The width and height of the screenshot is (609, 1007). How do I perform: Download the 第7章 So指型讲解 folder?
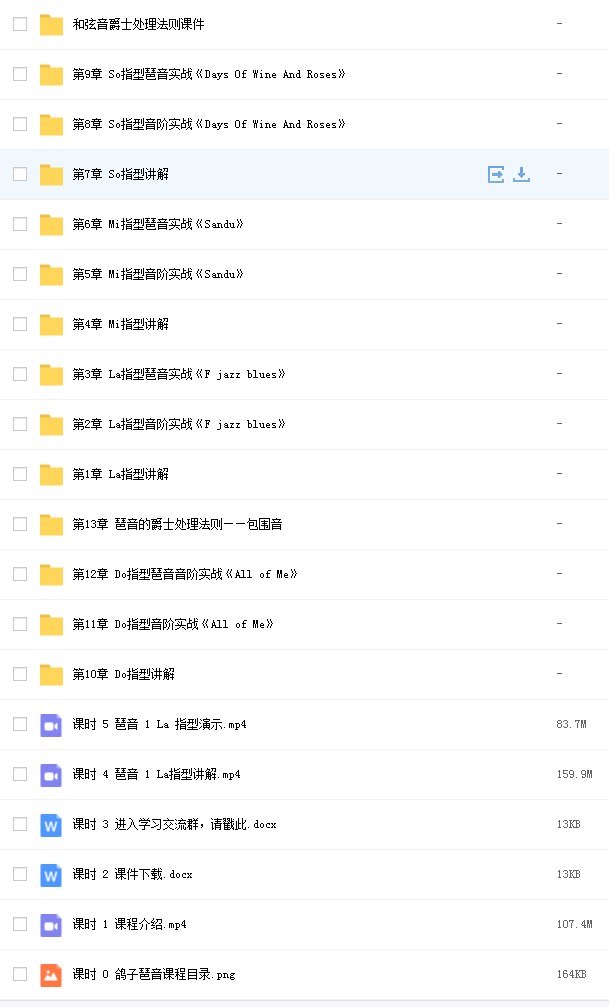pos(522,174)
